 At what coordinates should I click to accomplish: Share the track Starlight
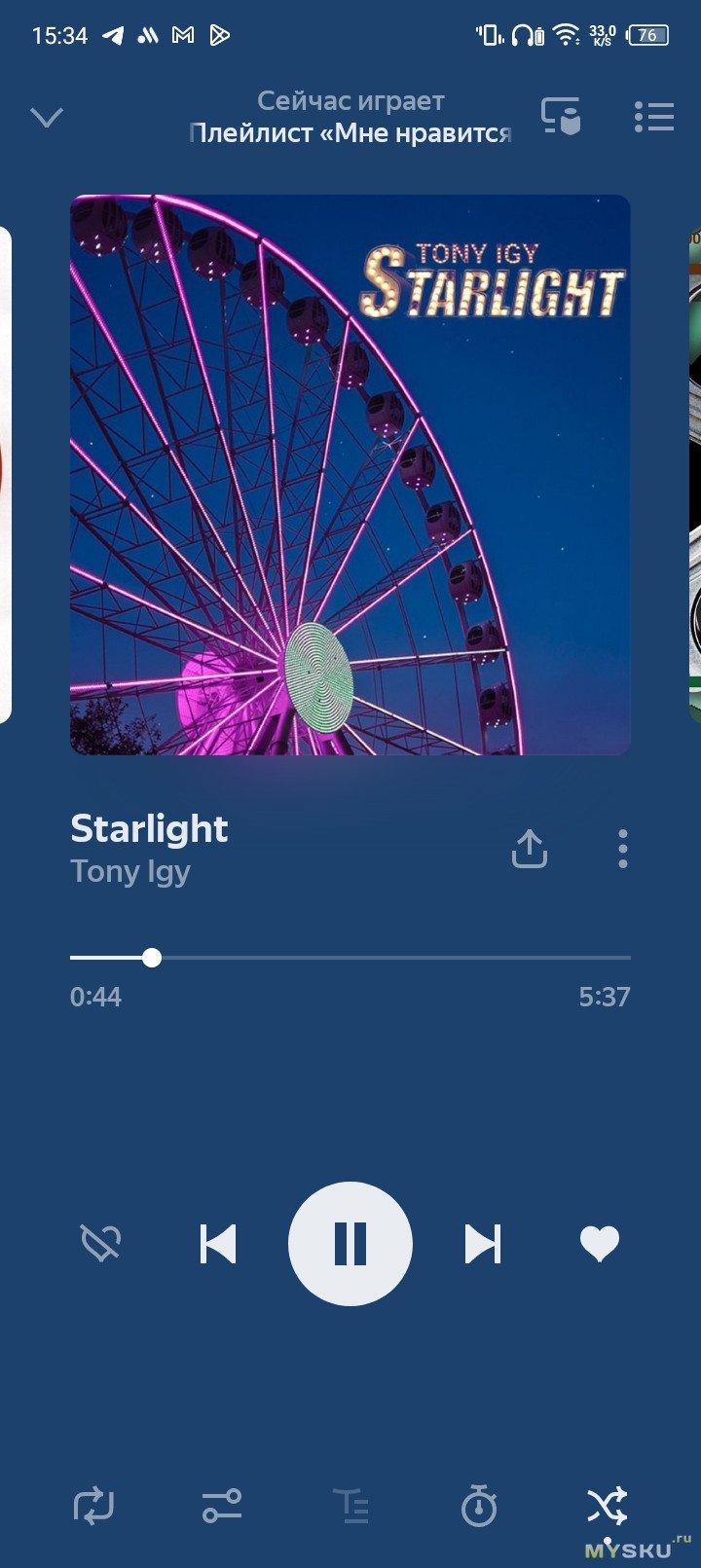[530, 849]
